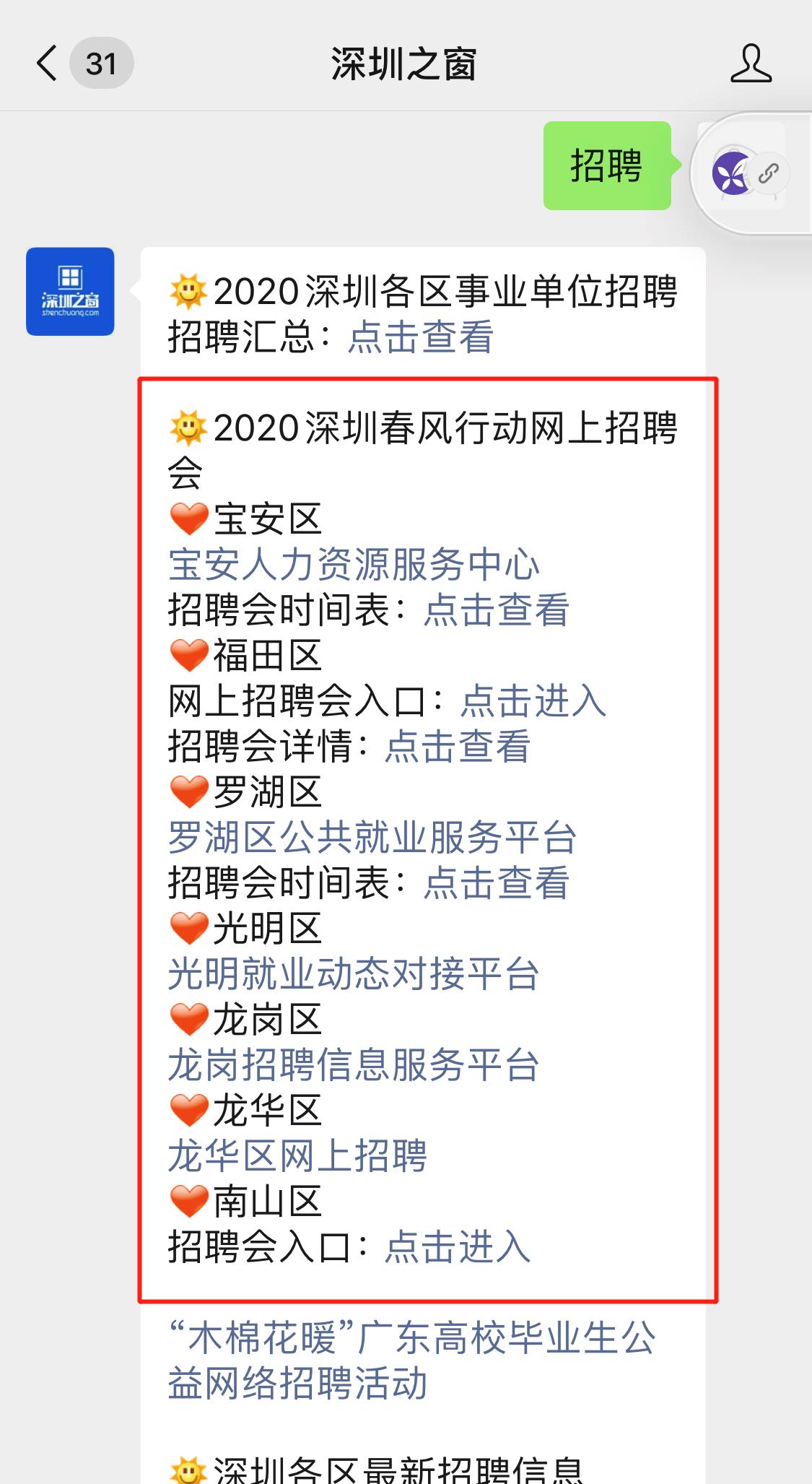
Task: Open the 木棉花暖 广东高校毕业生招聘活动 link
Action: (x=411, y=1361)
